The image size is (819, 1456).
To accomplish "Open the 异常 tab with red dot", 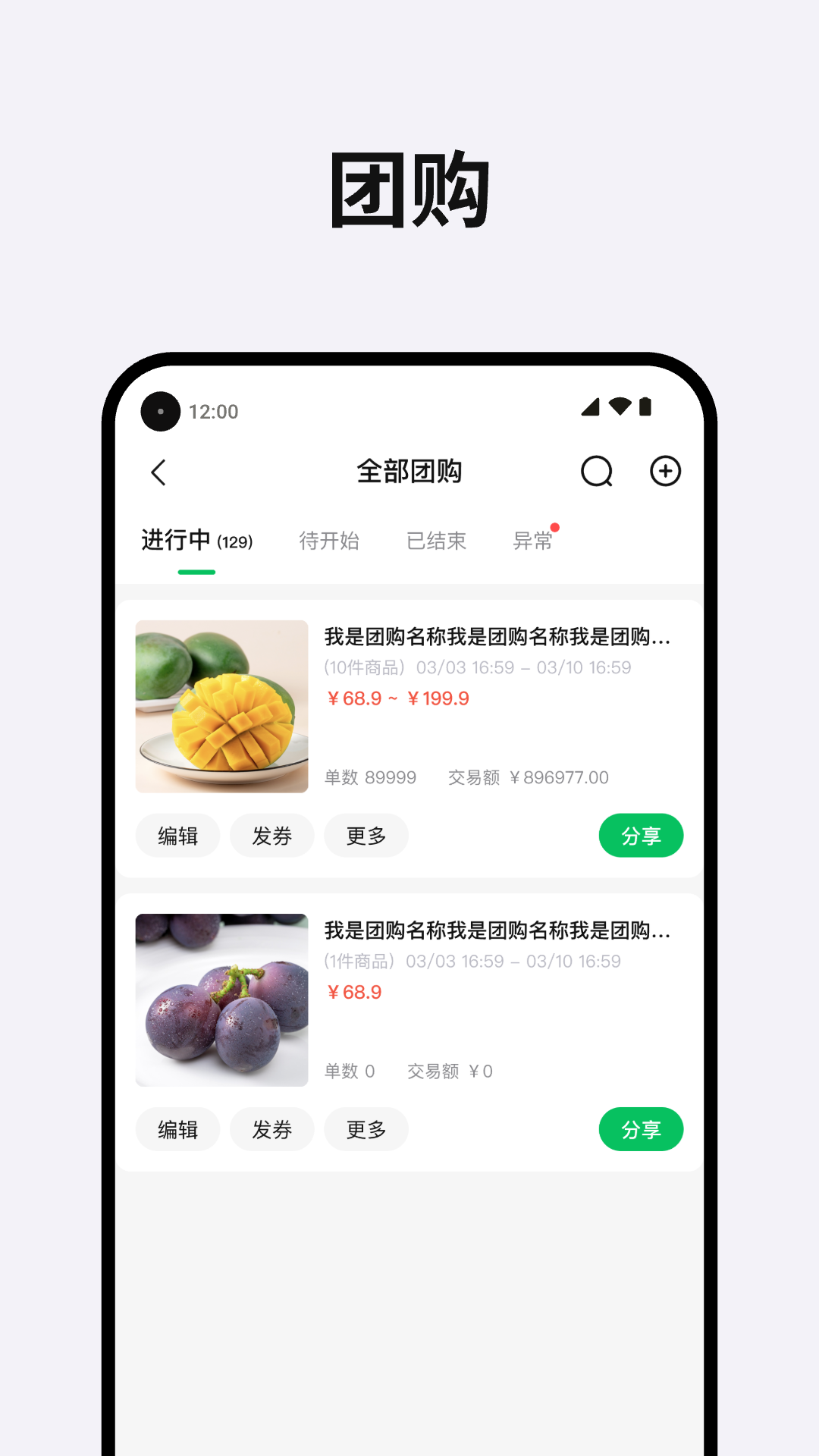I will (533, 541).
